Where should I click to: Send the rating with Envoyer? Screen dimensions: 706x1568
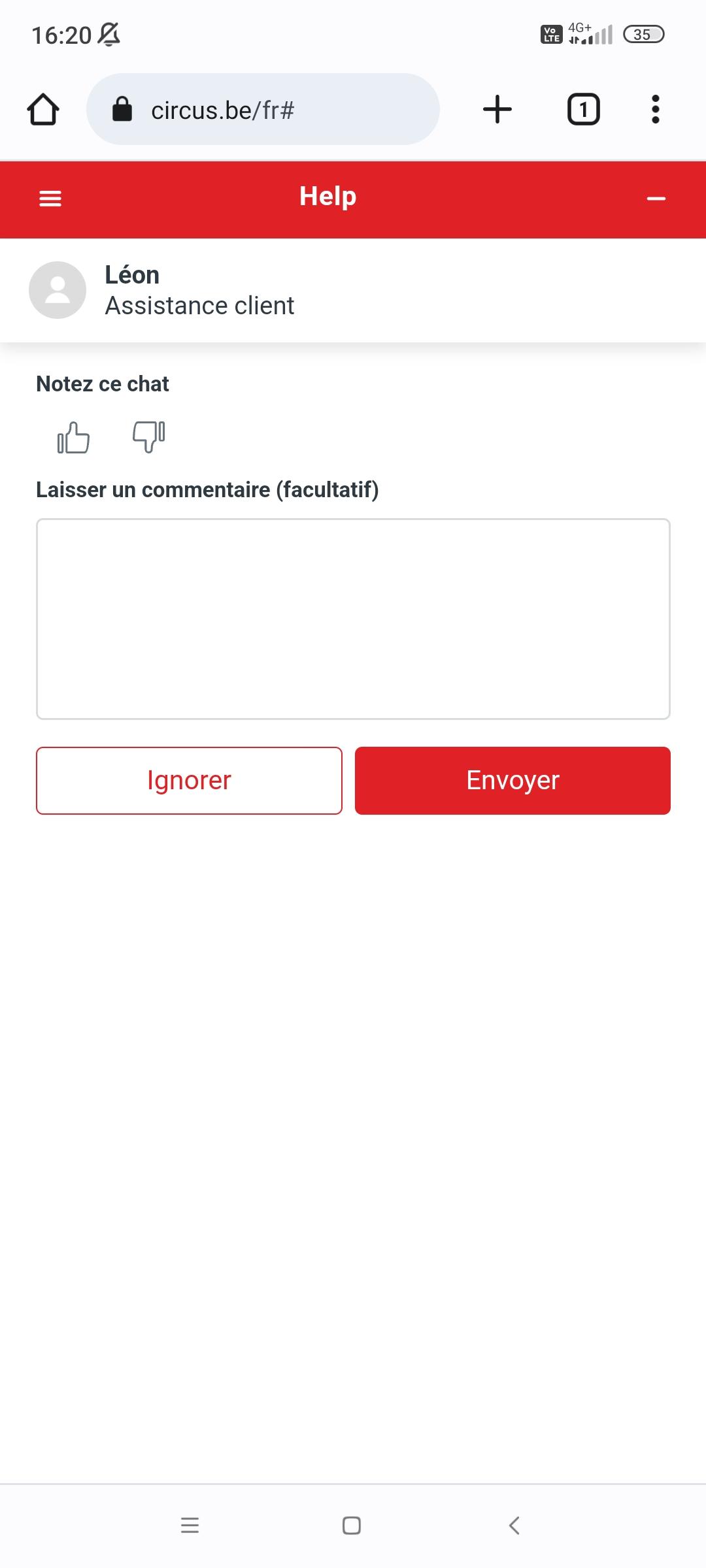click(x=513, y=780)
